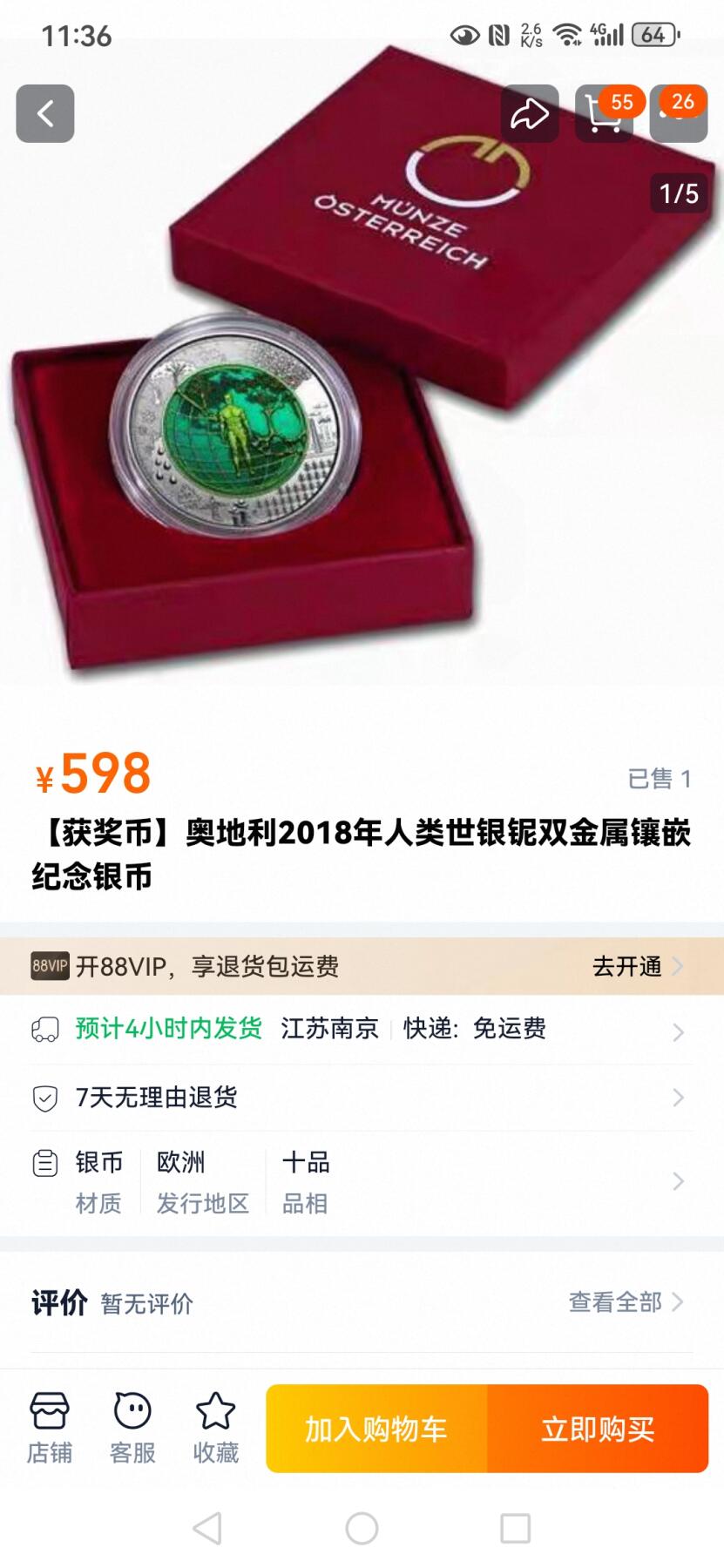This screenshot has width=724, height=1568.
Task: Open recent apps from navigation bar
Action: (515, 1528)
